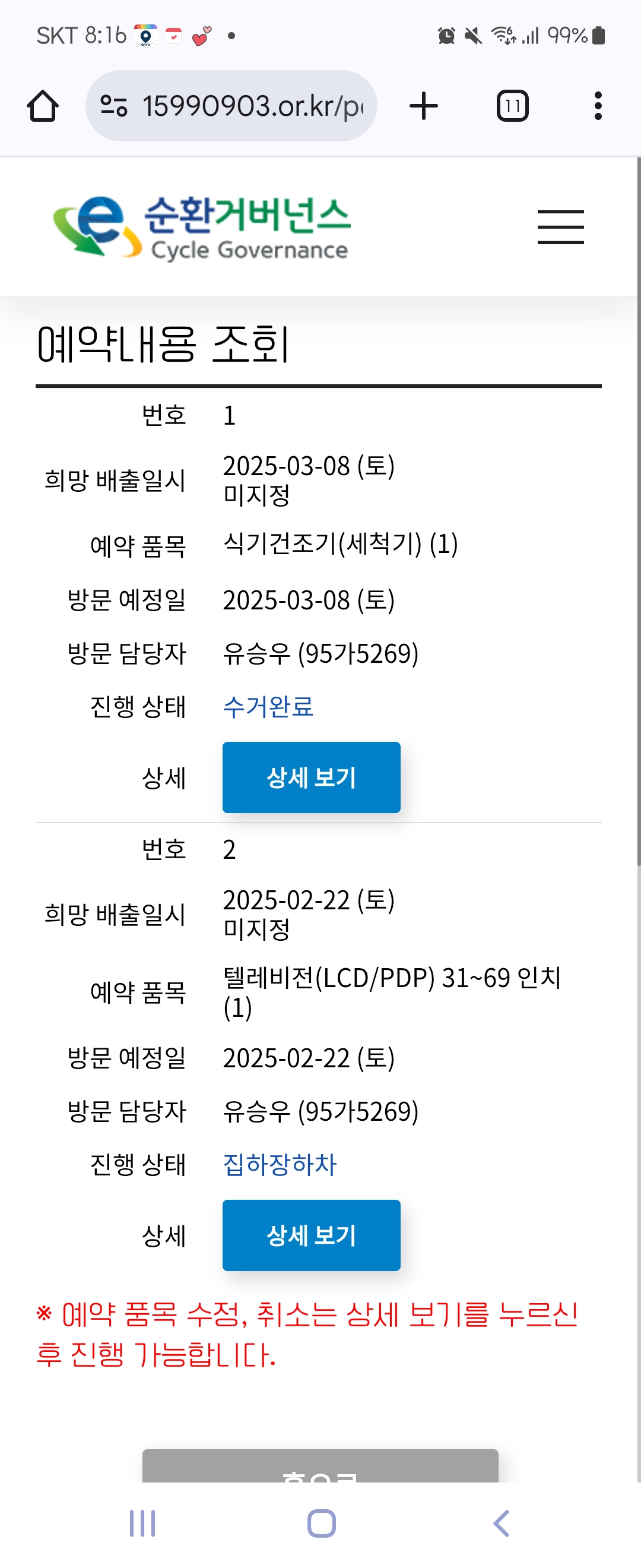Open the tab switcher showing 11 tabs
This screenshot has width=641, height=1568.
click(512, 106)
